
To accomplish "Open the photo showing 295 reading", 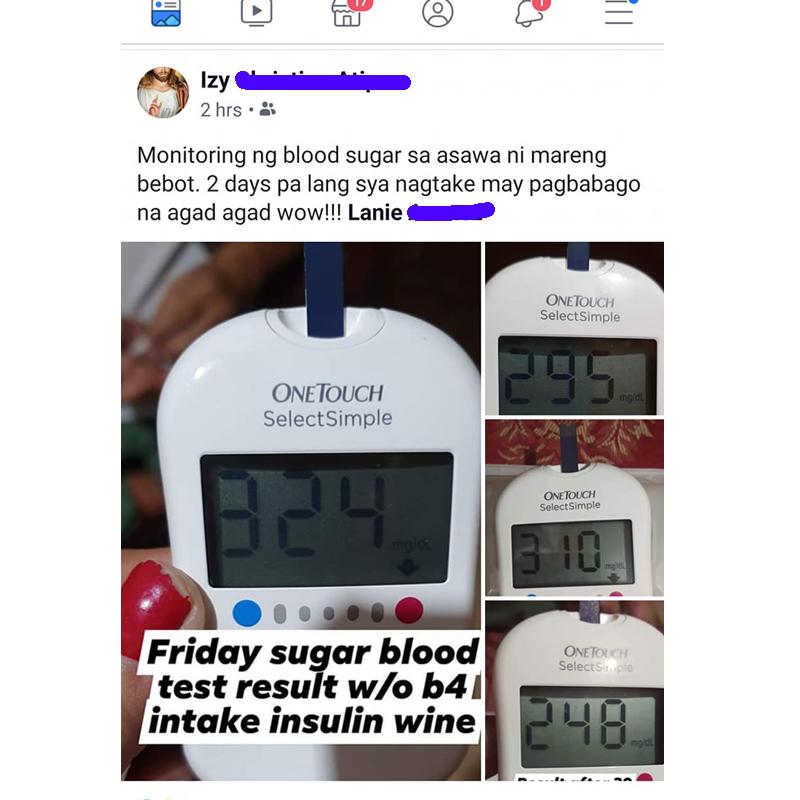I will 574,328.
